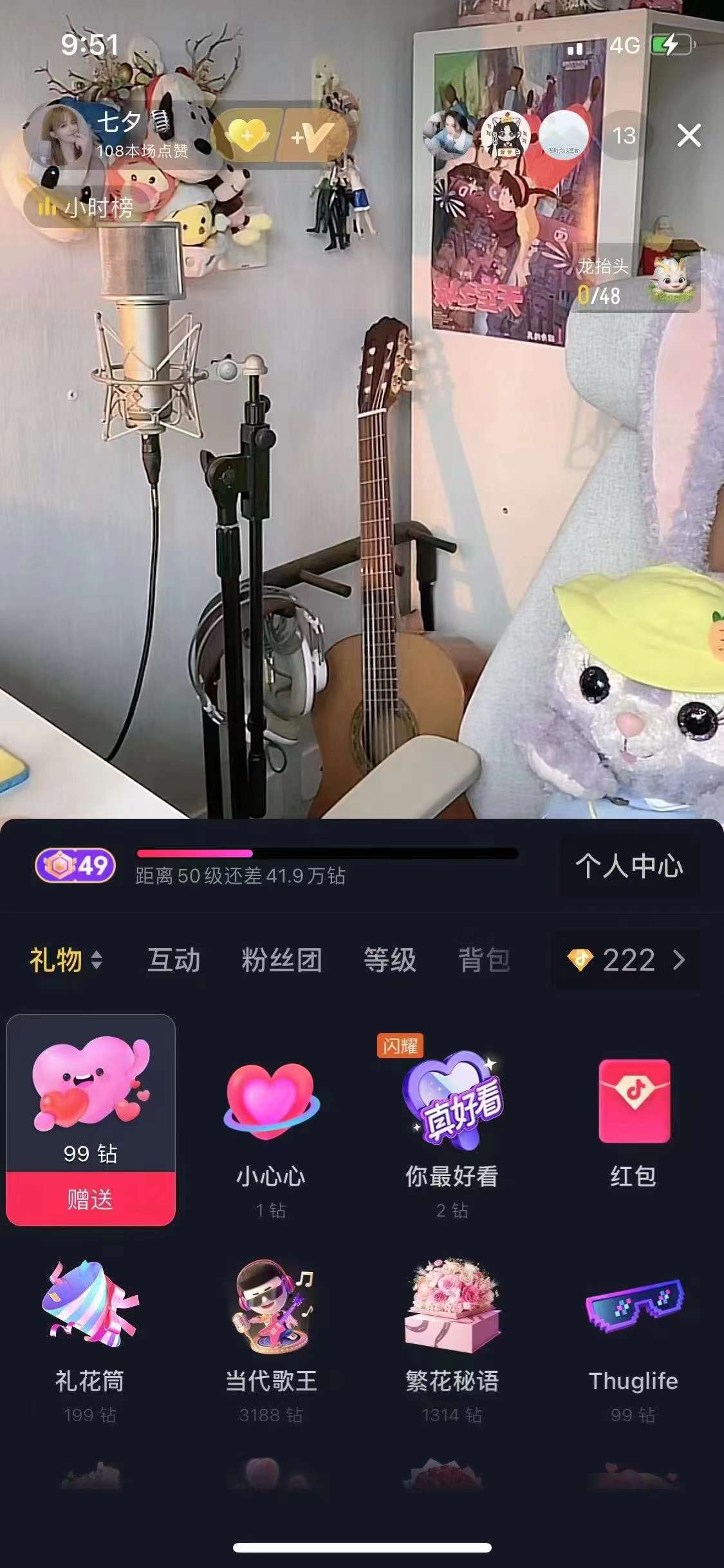Open 个人中心 personal center
The width and height of the screenshot is (724, 1568).
click(x=629, y=866)
